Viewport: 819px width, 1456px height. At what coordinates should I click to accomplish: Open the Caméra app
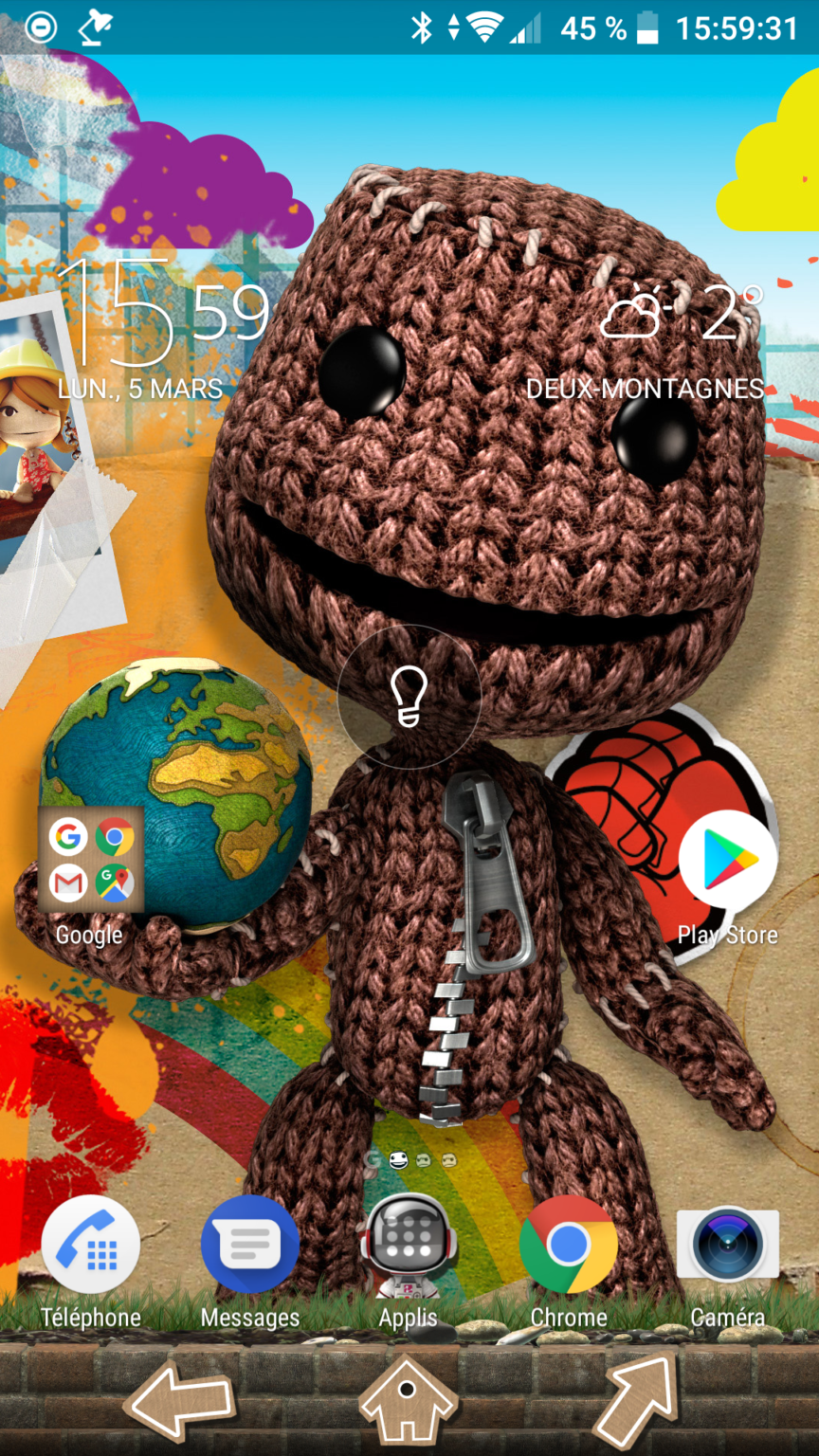coord(727,1246)
